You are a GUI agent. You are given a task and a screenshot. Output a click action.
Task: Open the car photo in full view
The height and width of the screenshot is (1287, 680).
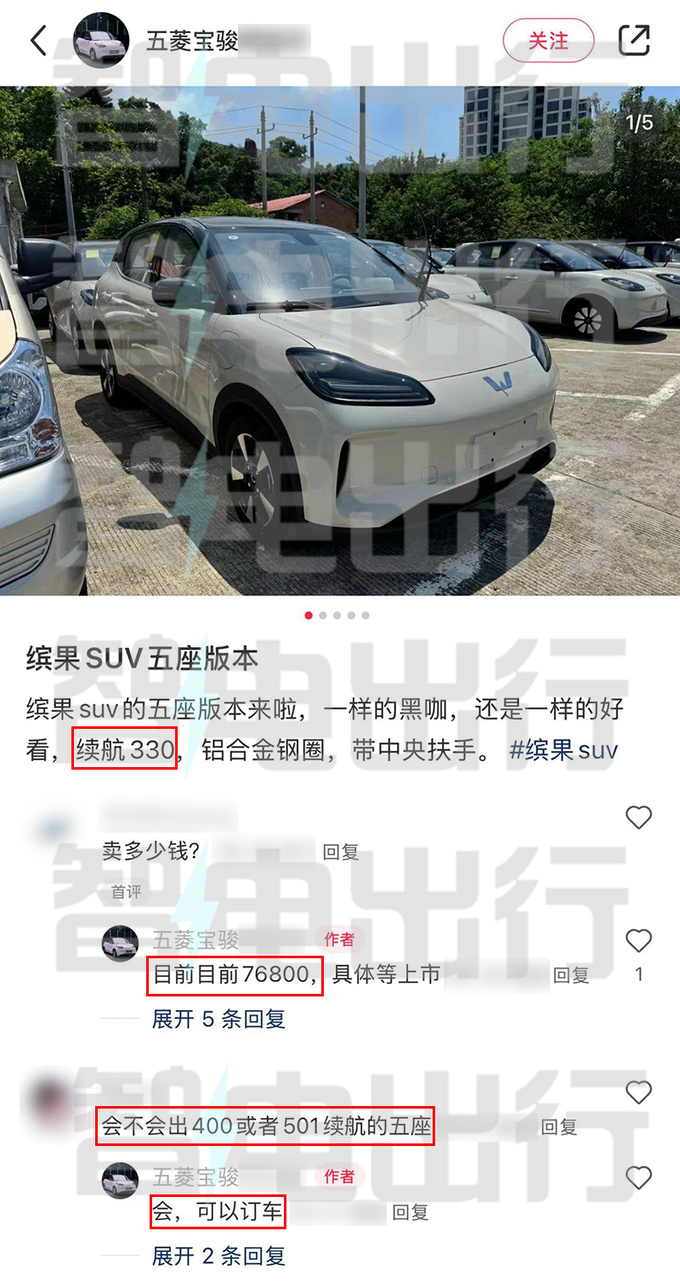pos(340,340)
